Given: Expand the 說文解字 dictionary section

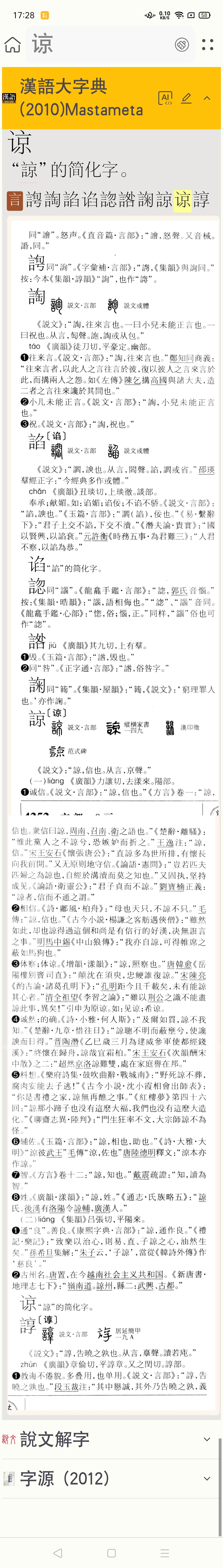Looking at the screenshot, I should (207, 1439).
